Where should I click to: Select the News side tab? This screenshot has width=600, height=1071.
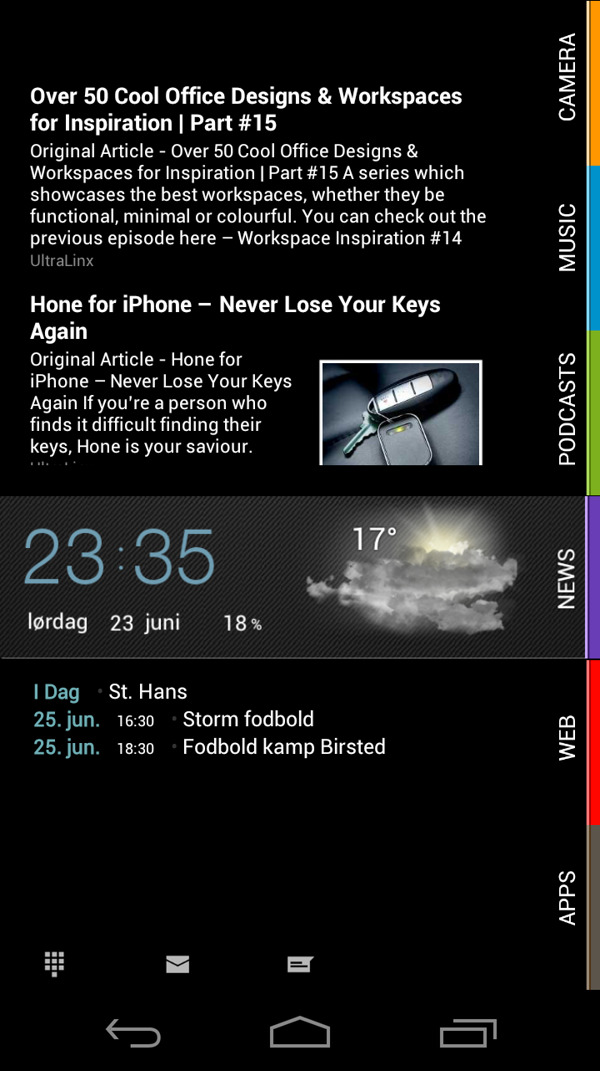click(x=568, y=579)
